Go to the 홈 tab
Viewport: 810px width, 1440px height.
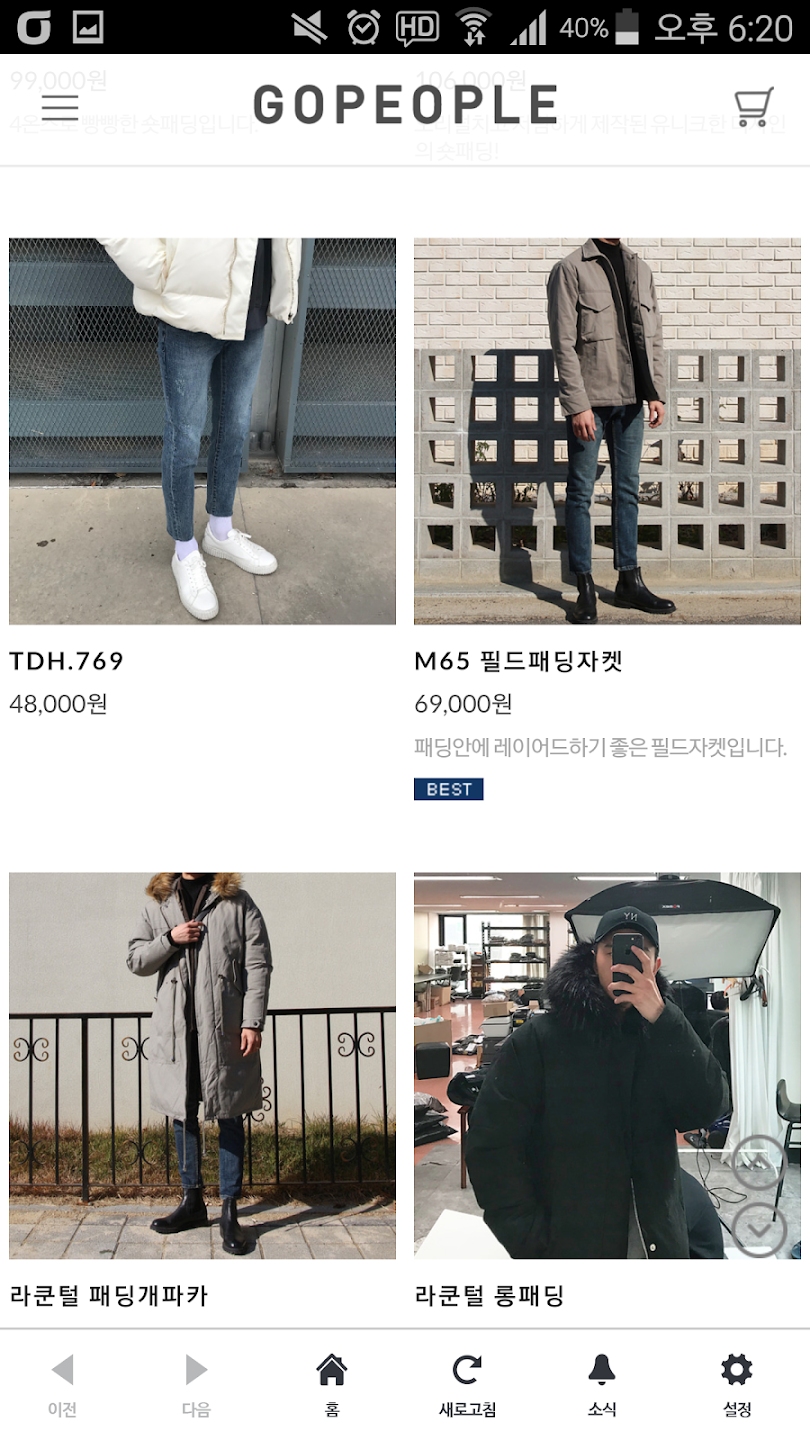click(x=332, y=1384)
